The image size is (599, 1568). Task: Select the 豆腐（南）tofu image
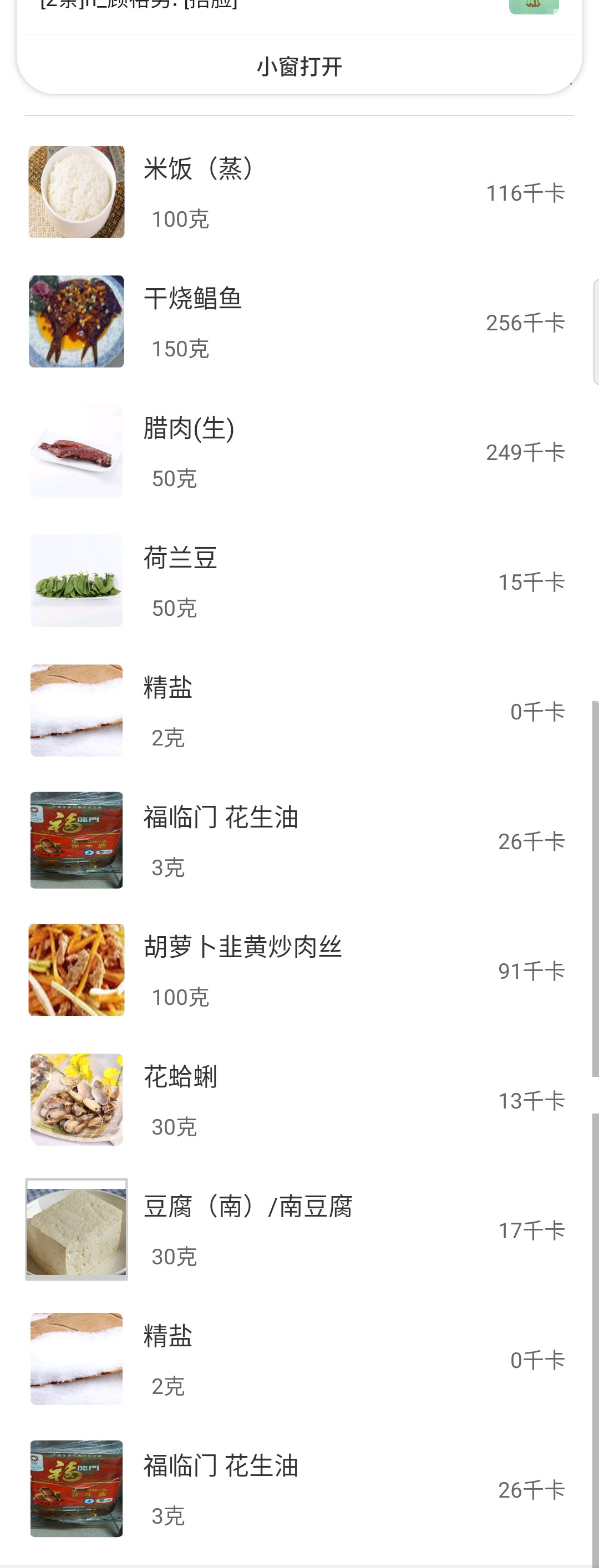click(x=75, y=1228)
